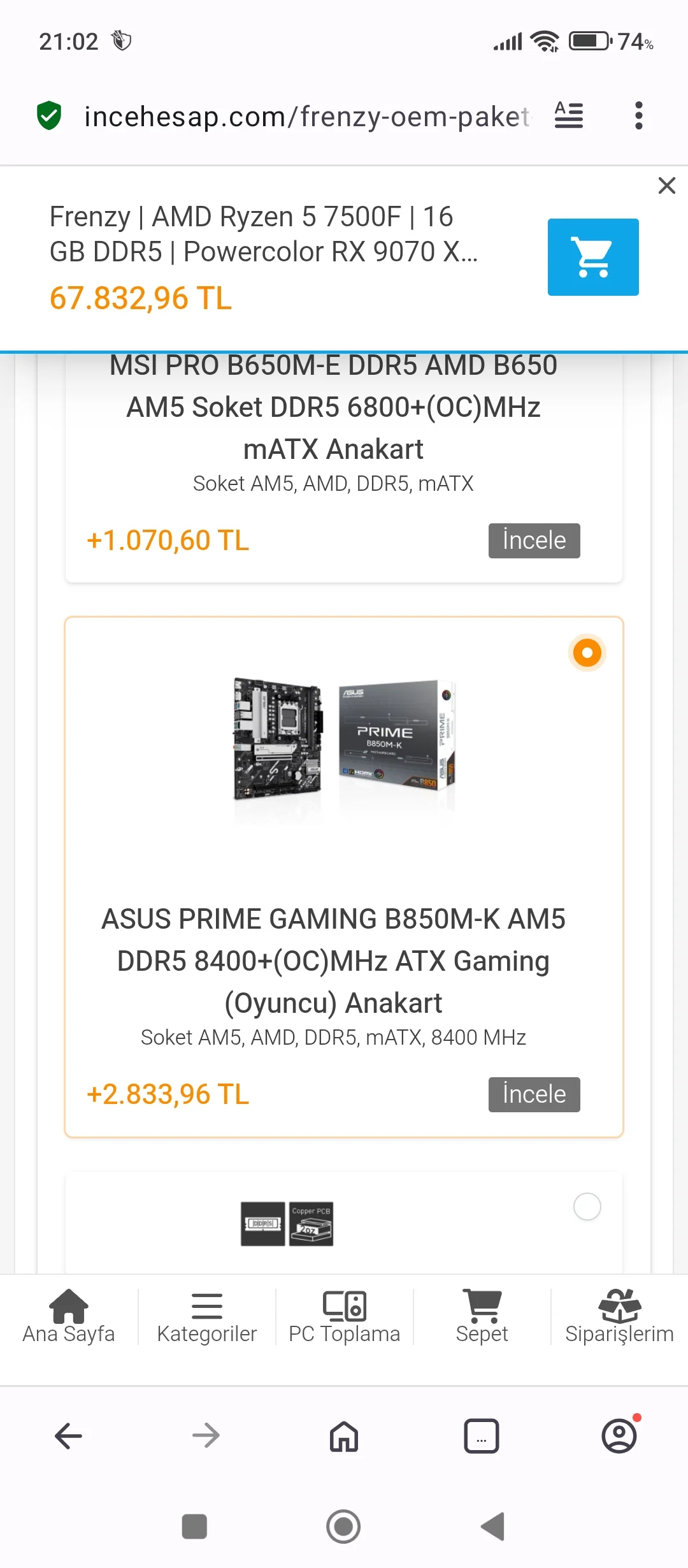This screenshot has width=688, height=1568.
Task: Tap the browser address bar URL
Action: [306, 117]
